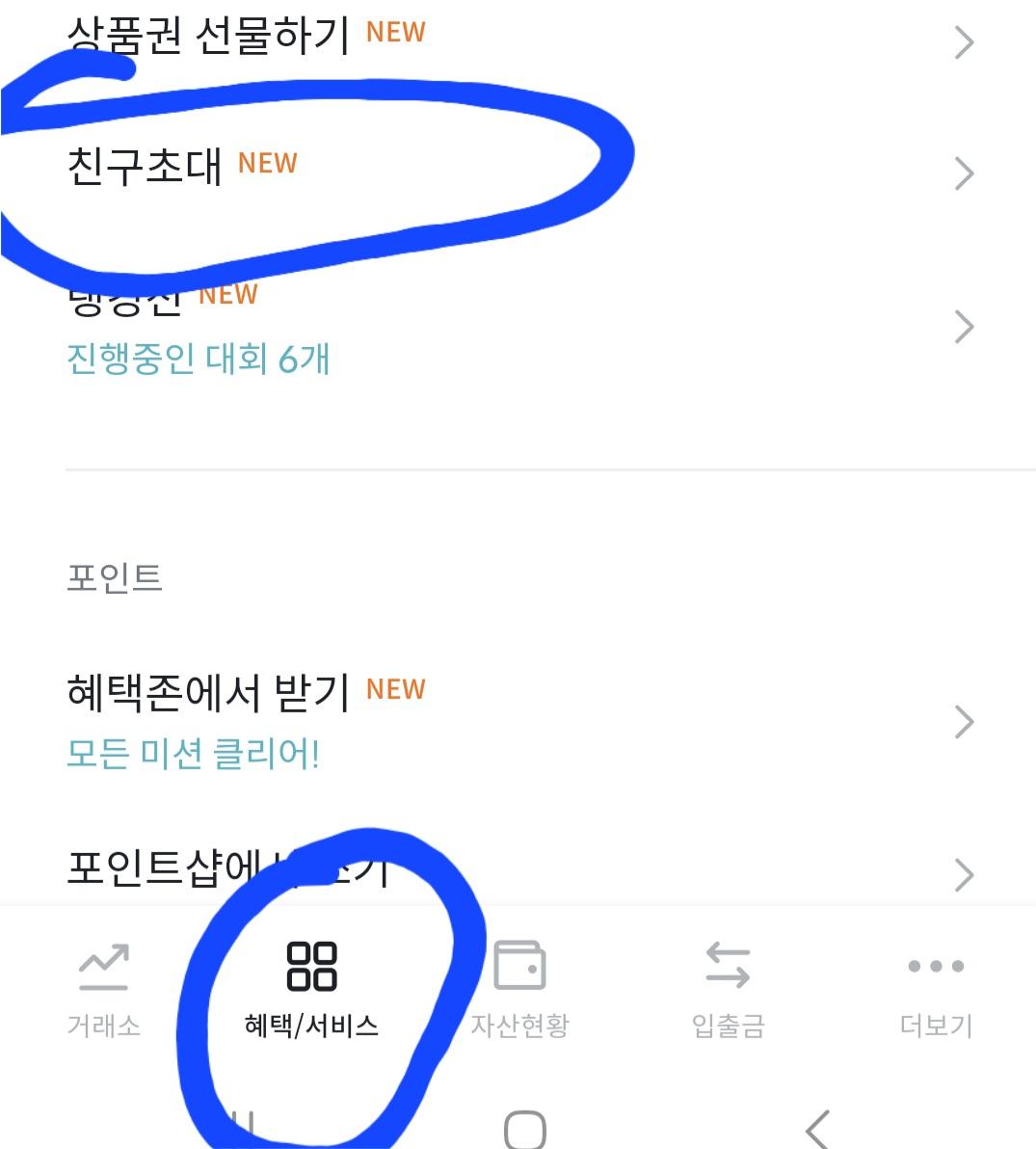The height and width of the screenshot is (1149, 1036).
Task: Tap the system back button
Action: 817,1130
